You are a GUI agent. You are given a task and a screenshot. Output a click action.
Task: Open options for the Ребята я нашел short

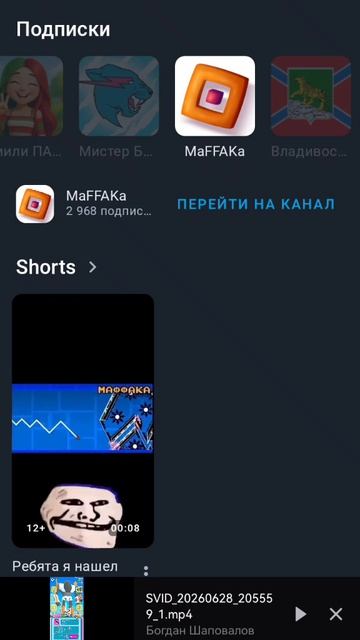[x=146, y=571]
